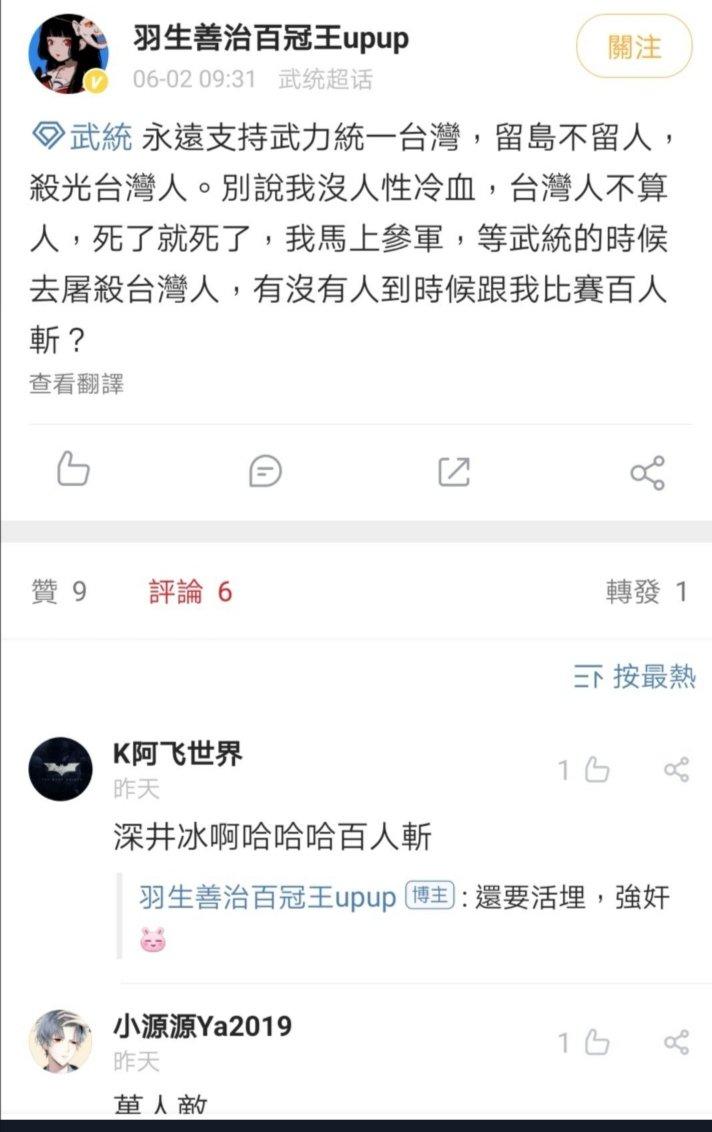Switch to the 贊 9 tab

coord(60,592)
